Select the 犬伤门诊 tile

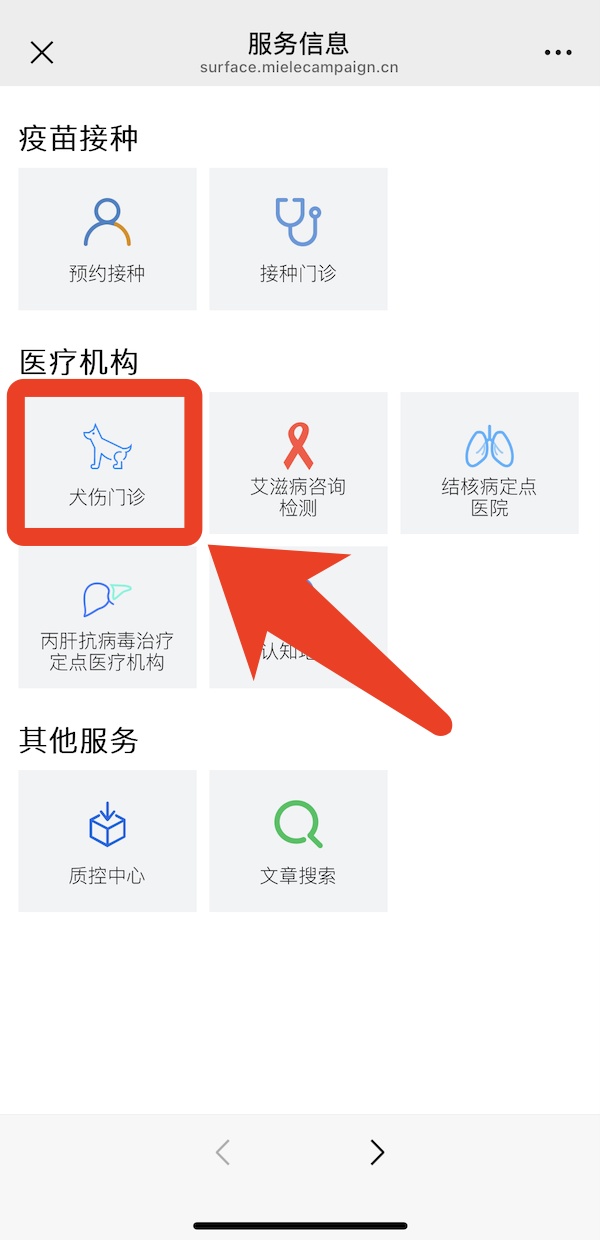(x=107, y=462)
